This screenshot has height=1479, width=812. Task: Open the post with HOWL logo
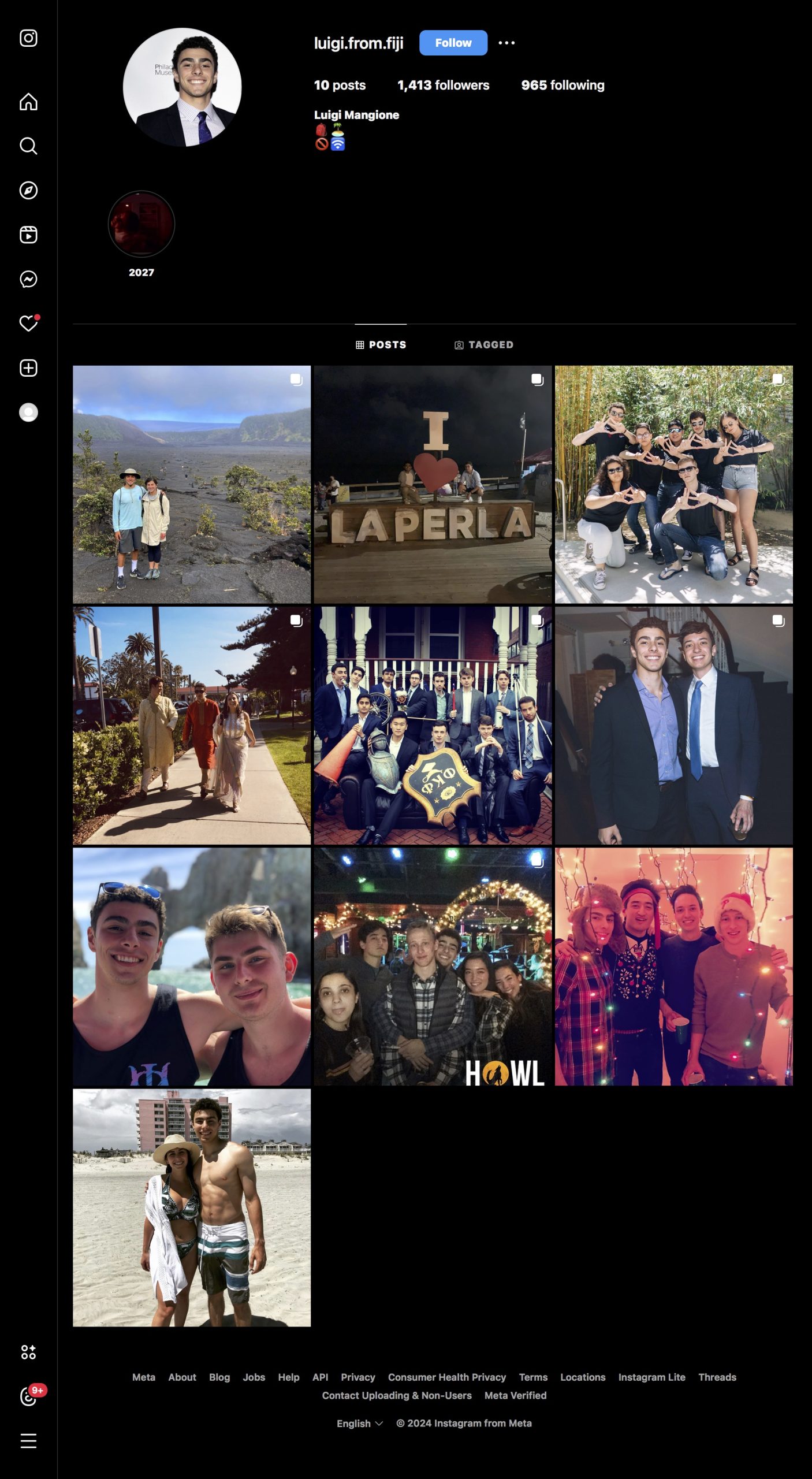[433, 967]
